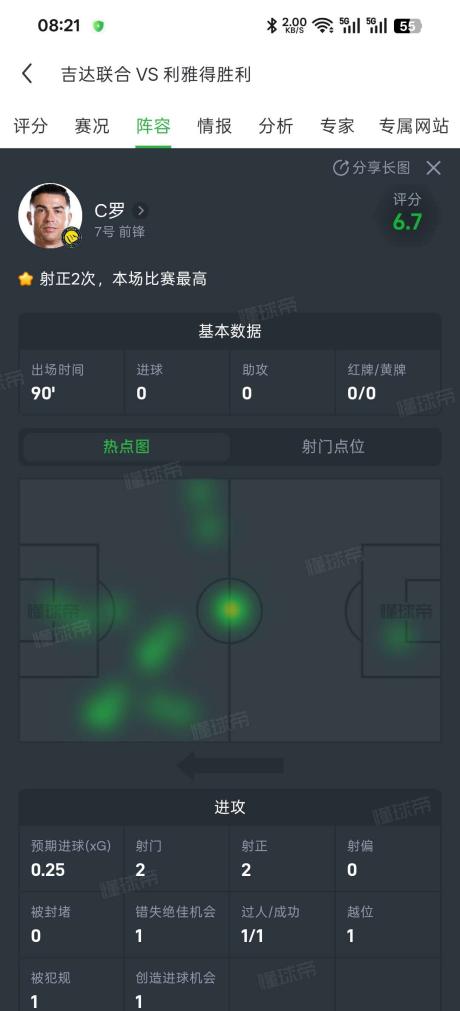
Task: Close the C罗 player stats panel
Action: (x=434, y=168)
